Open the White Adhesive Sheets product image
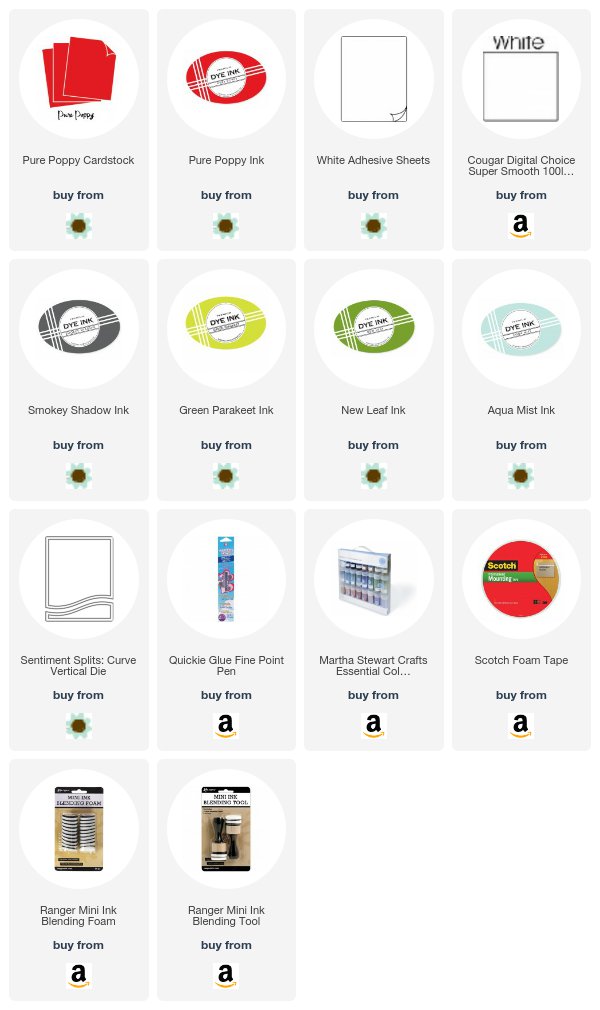Viewport: 600px width, 1010px height. pos(374,79)
